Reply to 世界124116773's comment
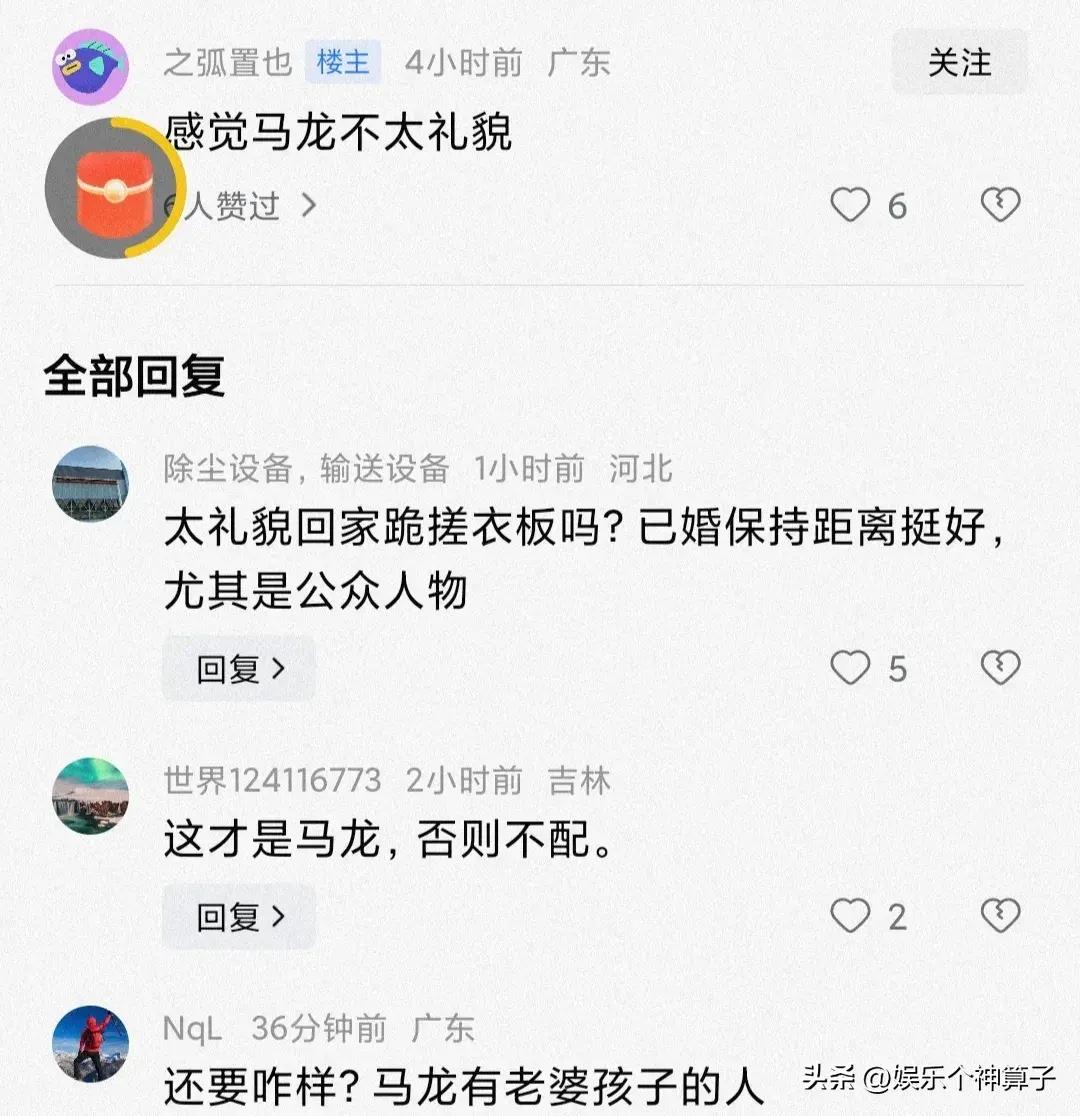This screenshot has width=1080, height=1116. coord(239,916)
